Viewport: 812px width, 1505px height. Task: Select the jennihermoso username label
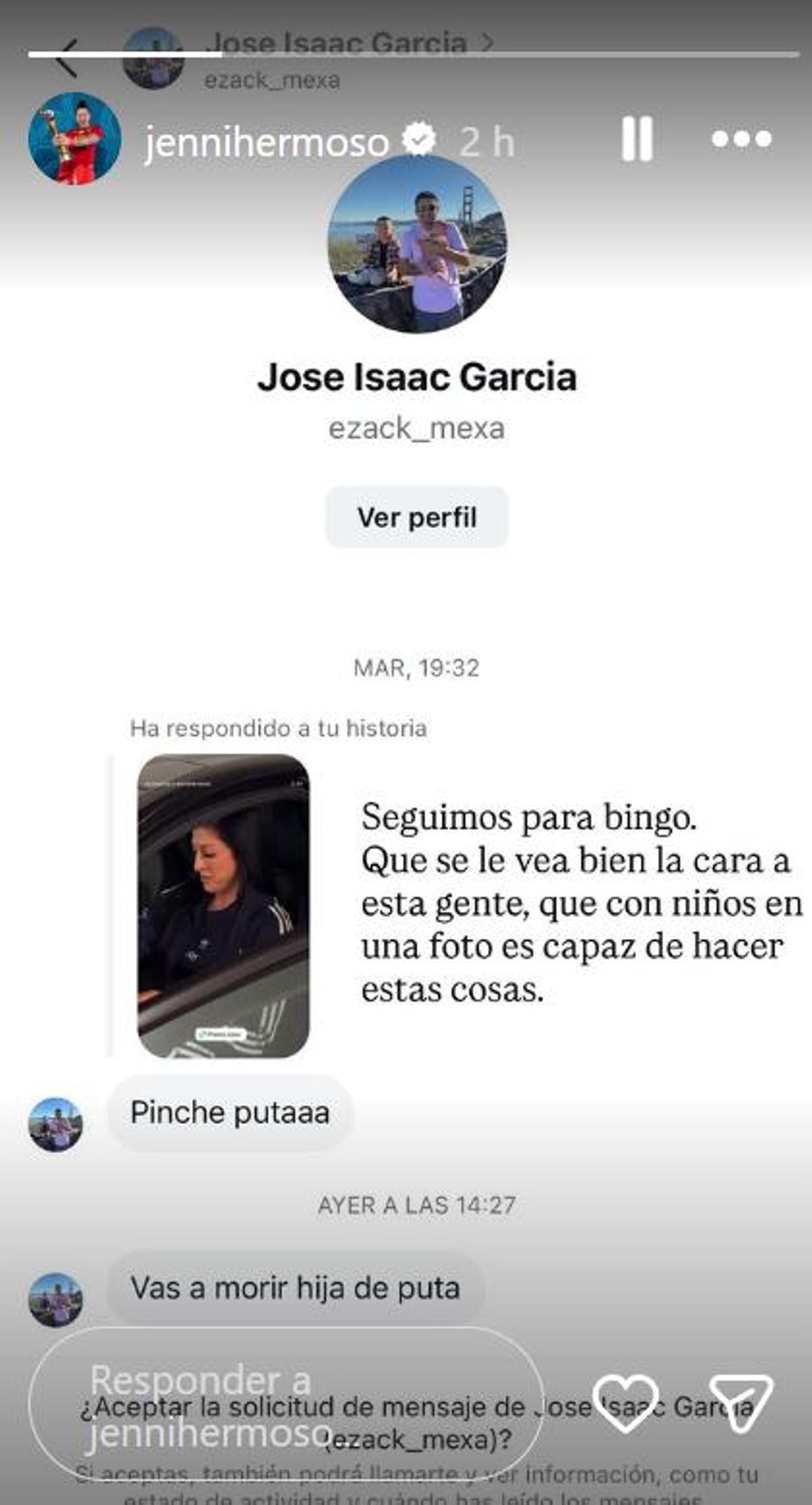[x=269, y=140]
